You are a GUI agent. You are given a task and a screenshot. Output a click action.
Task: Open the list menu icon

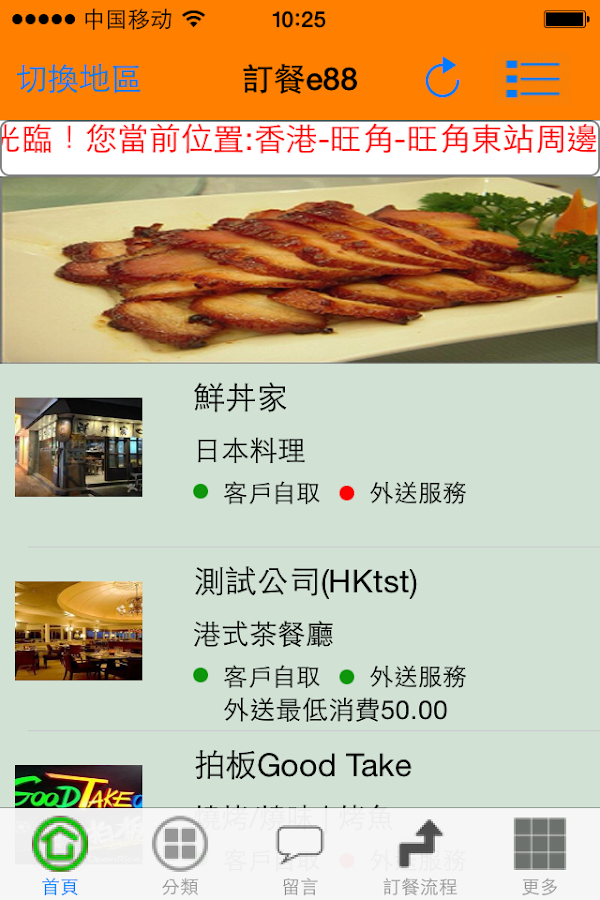pyautogui.click(x=532, y=79)
